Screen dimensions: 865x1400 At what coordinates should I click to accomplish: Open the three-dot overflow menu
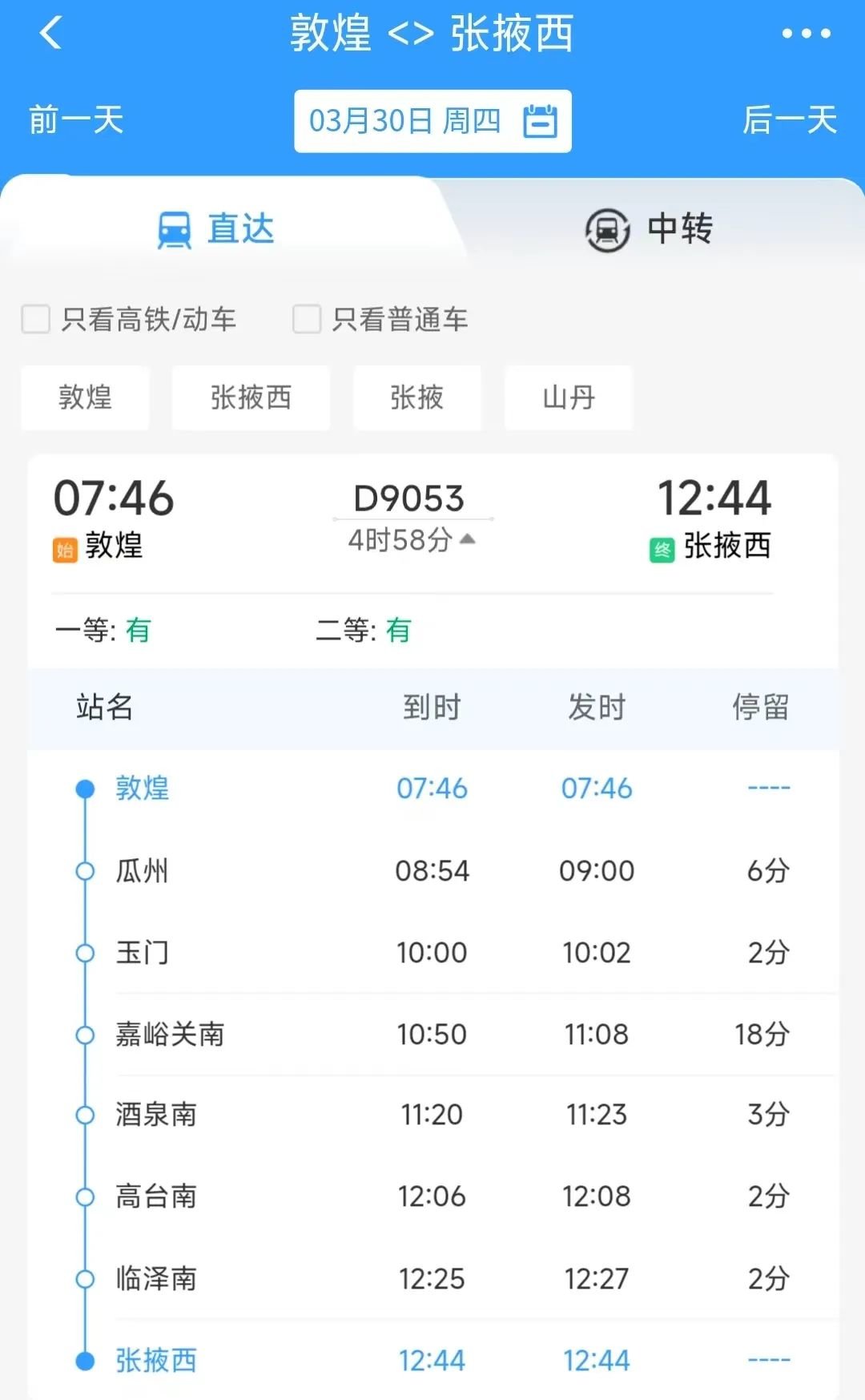806,34
